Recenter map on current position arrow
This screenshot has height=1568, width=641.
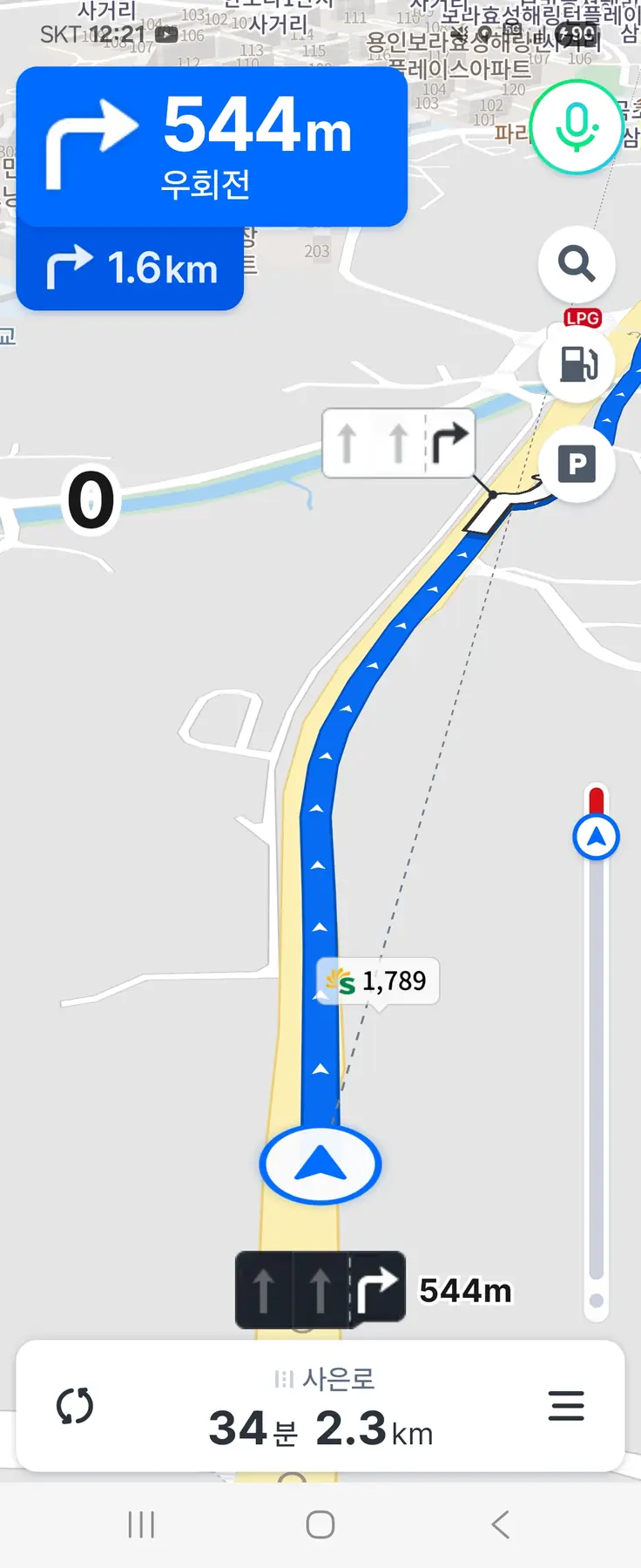320,1164
